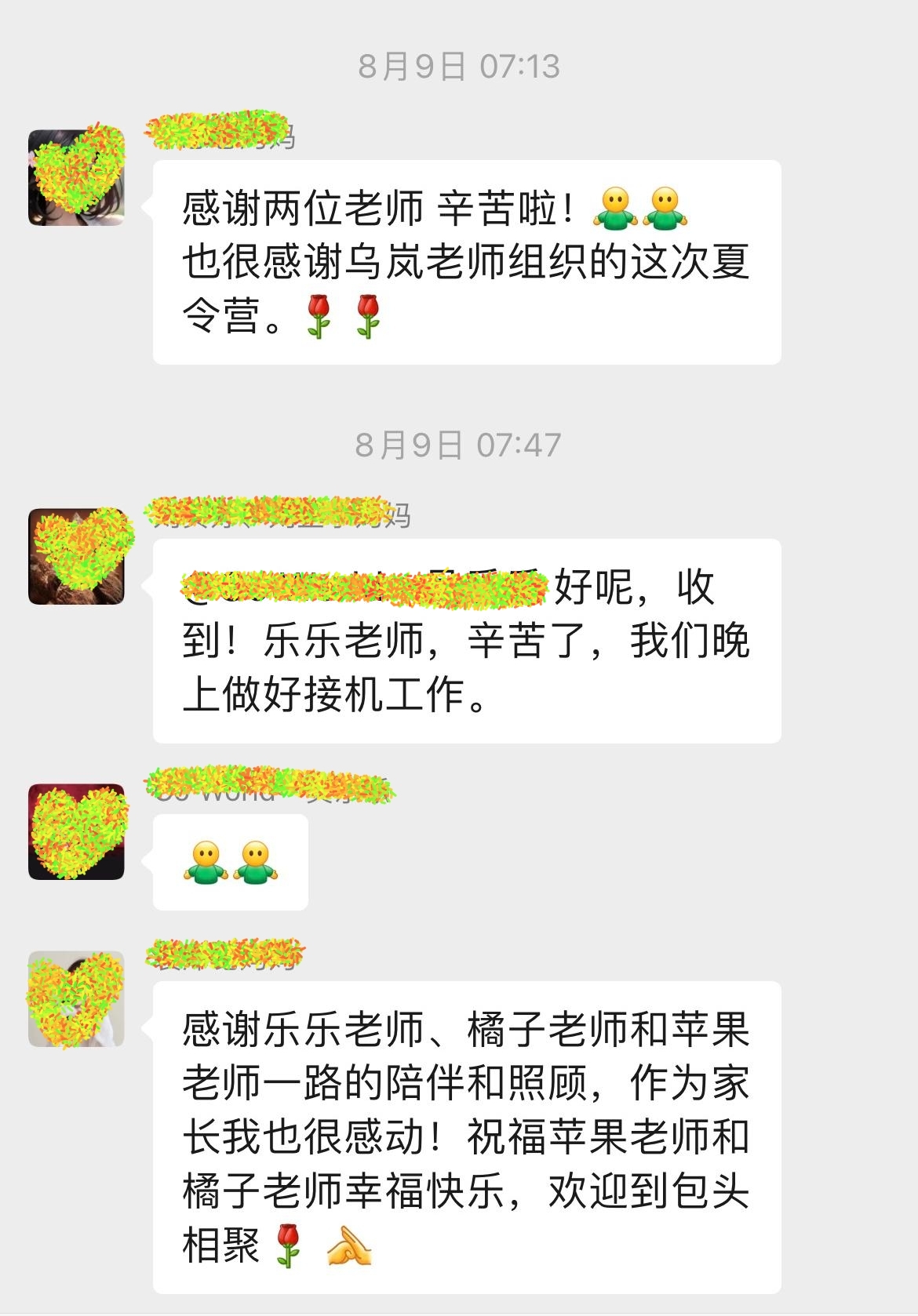Open avatar of sender inviting to 包头相聚

(76, 998)
